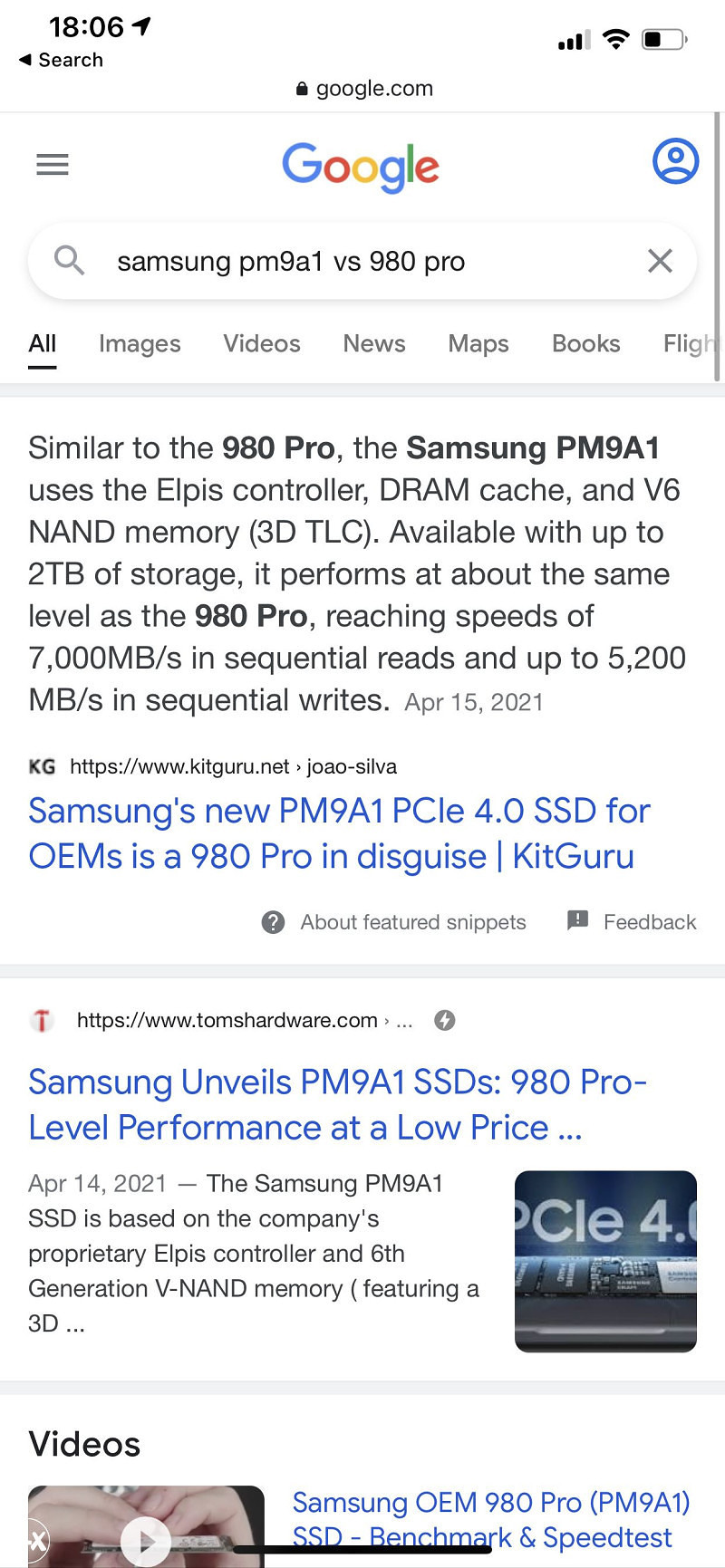Switch to the News tab
The width and height of the screenshot is (725, 1568).
(x=374, y=343)
